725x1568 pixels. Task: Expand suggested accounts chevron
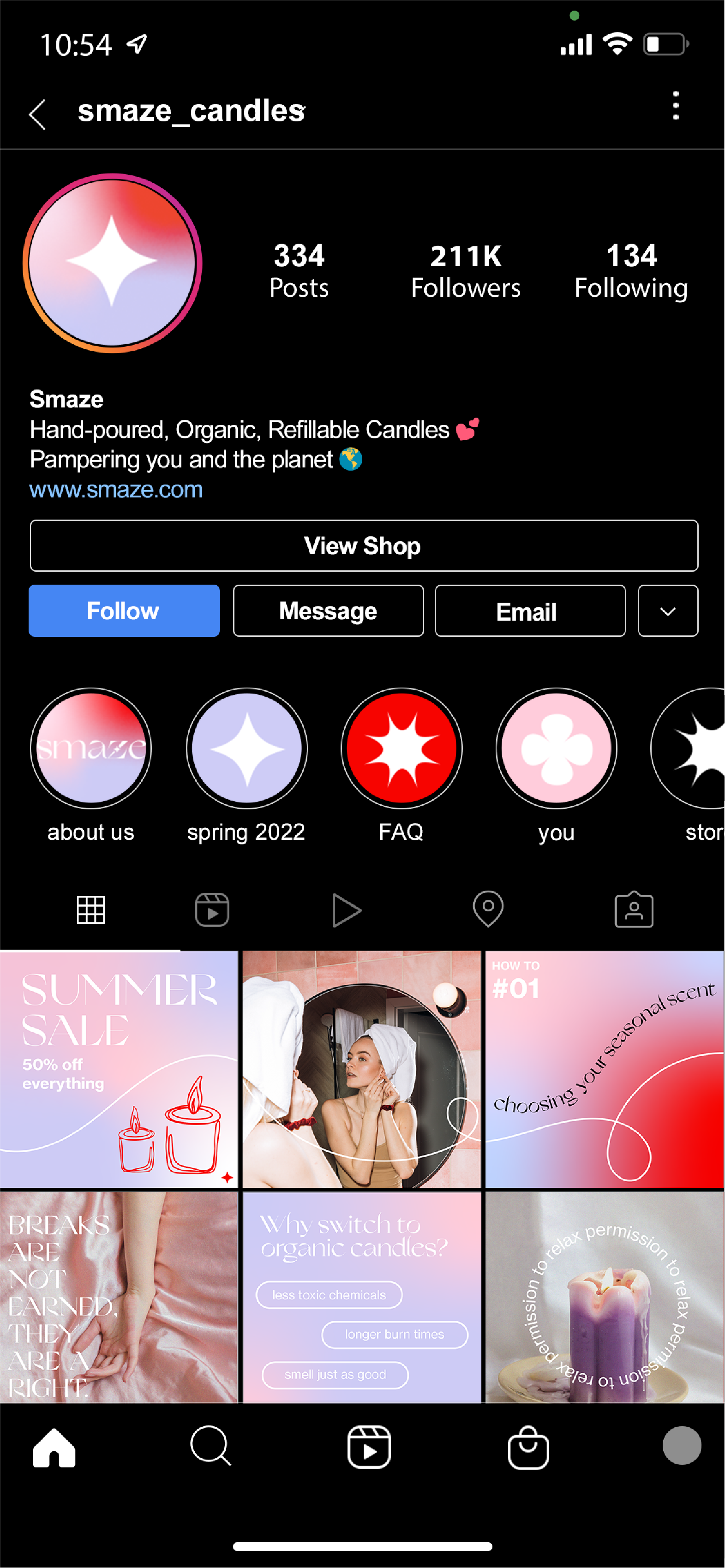[x=668, y=610]
